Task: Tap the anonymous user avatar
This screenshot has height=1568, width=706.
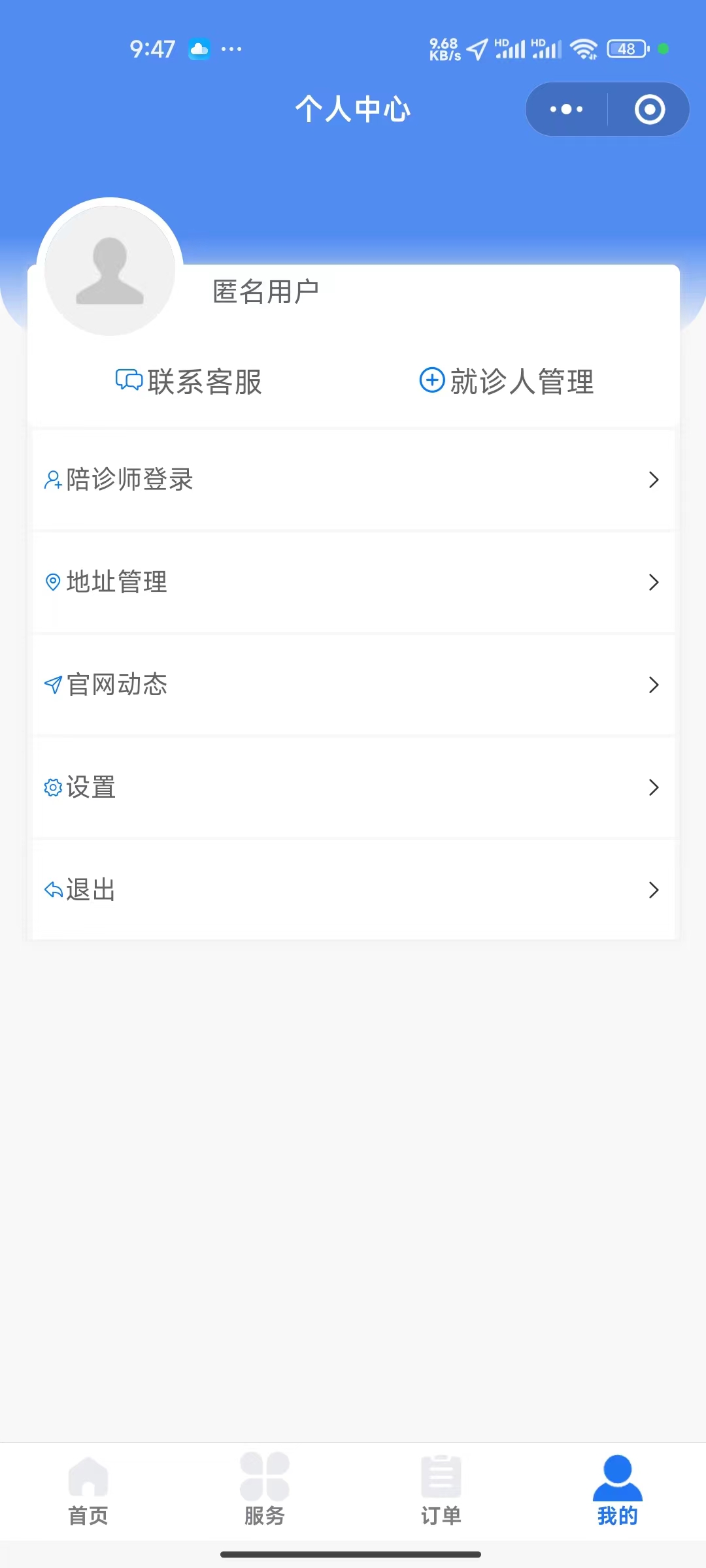Action: 110,270
